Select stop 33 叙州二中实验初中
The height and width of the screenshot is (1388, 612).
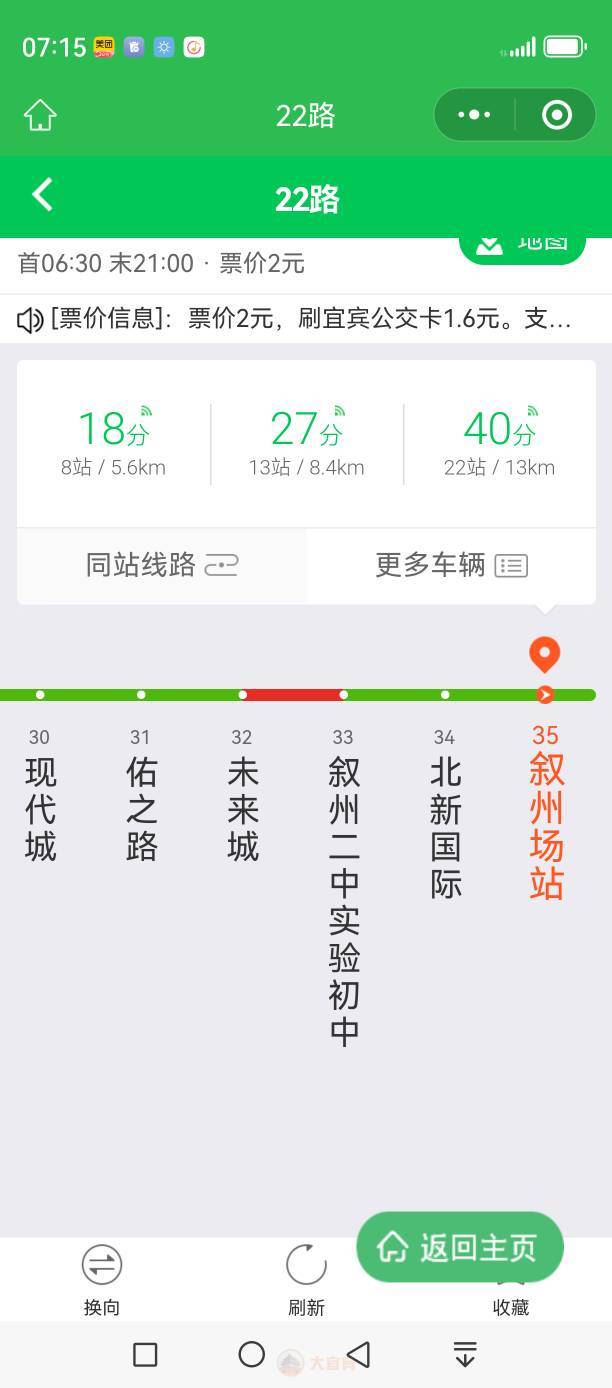pyautogui.click(x=343, y=885)
